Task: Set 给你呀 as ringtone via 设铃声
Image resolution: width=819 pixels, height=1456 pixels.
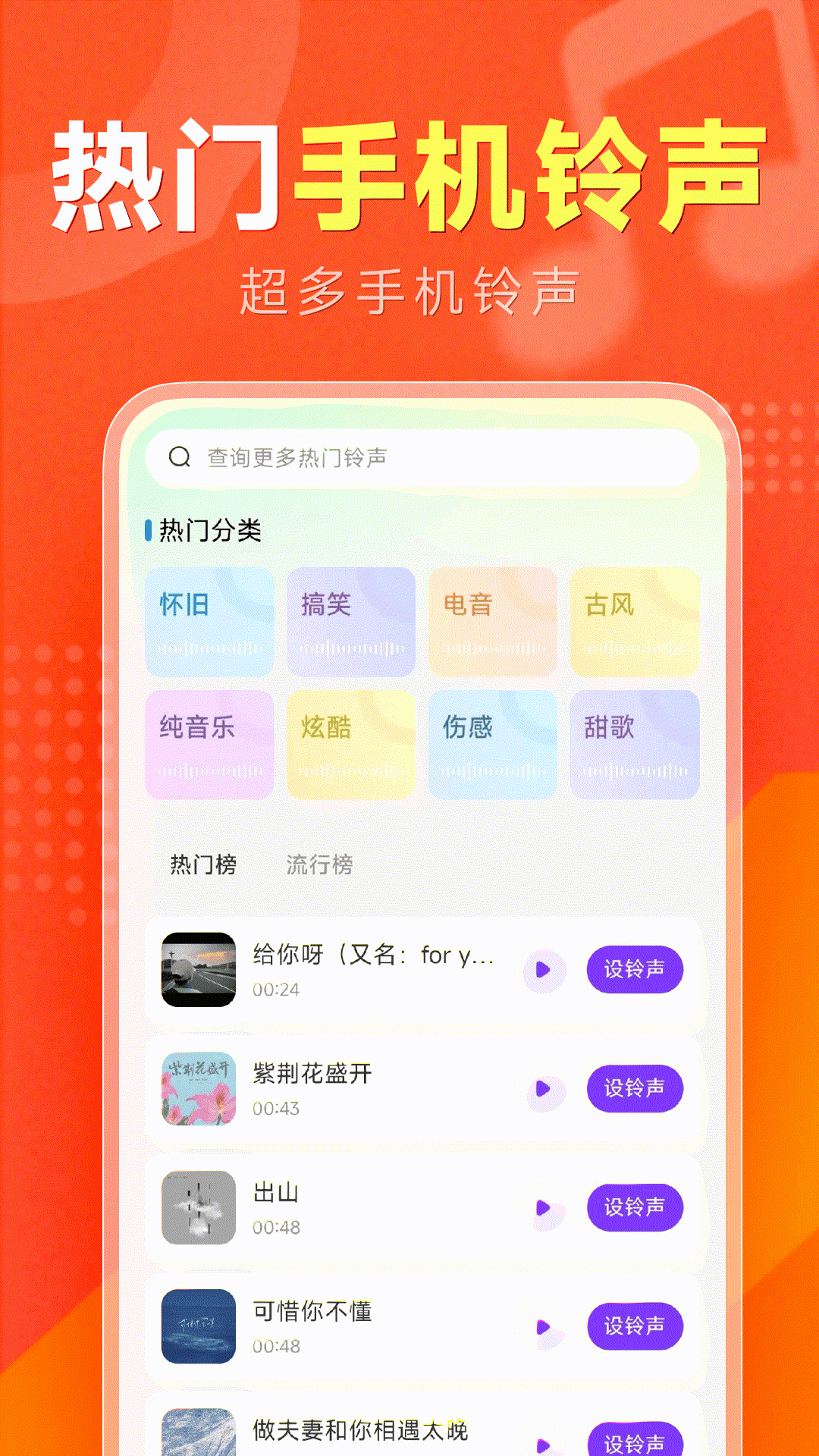Action: [635, 969]
